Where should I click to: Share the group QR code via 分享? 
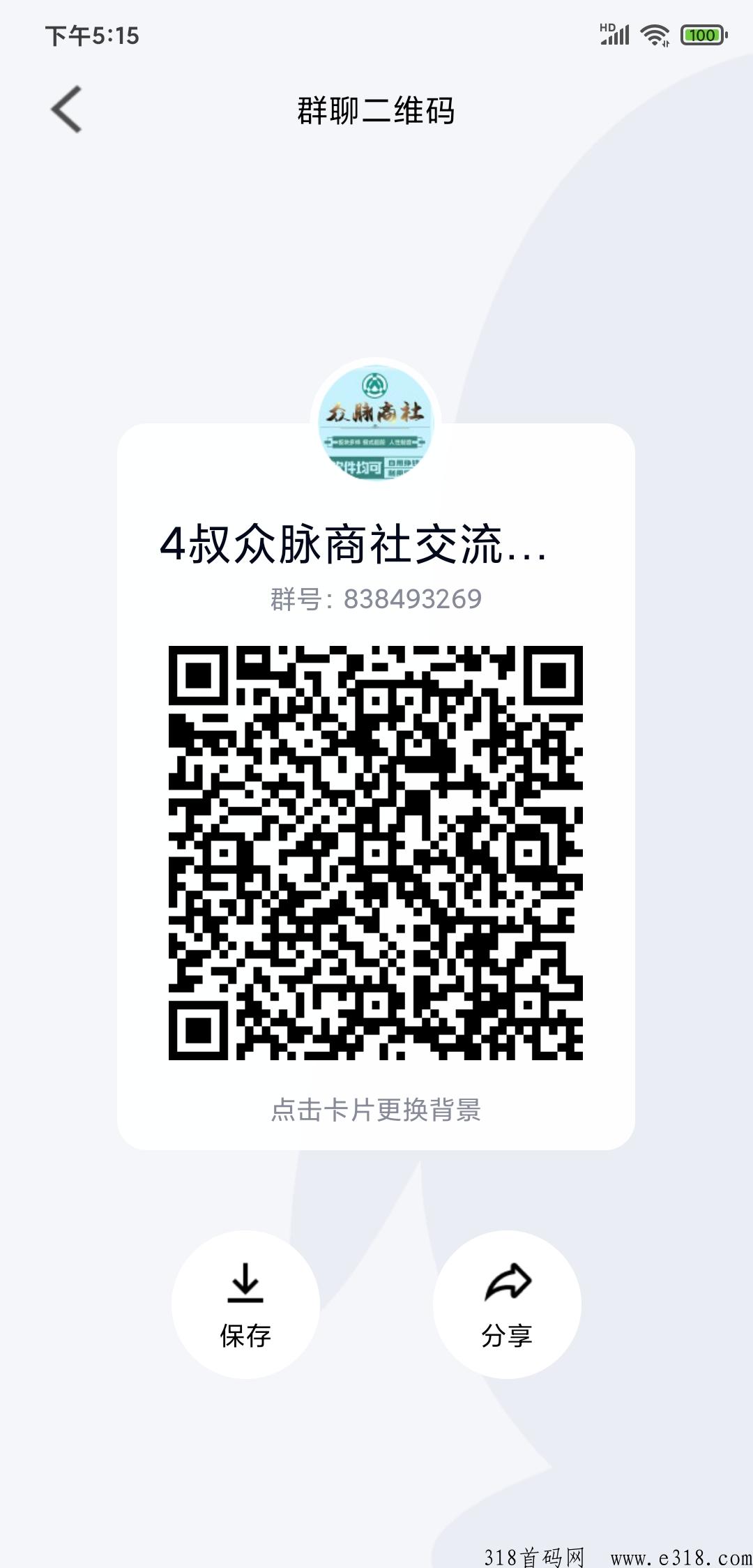click(x=507, y=1304)
